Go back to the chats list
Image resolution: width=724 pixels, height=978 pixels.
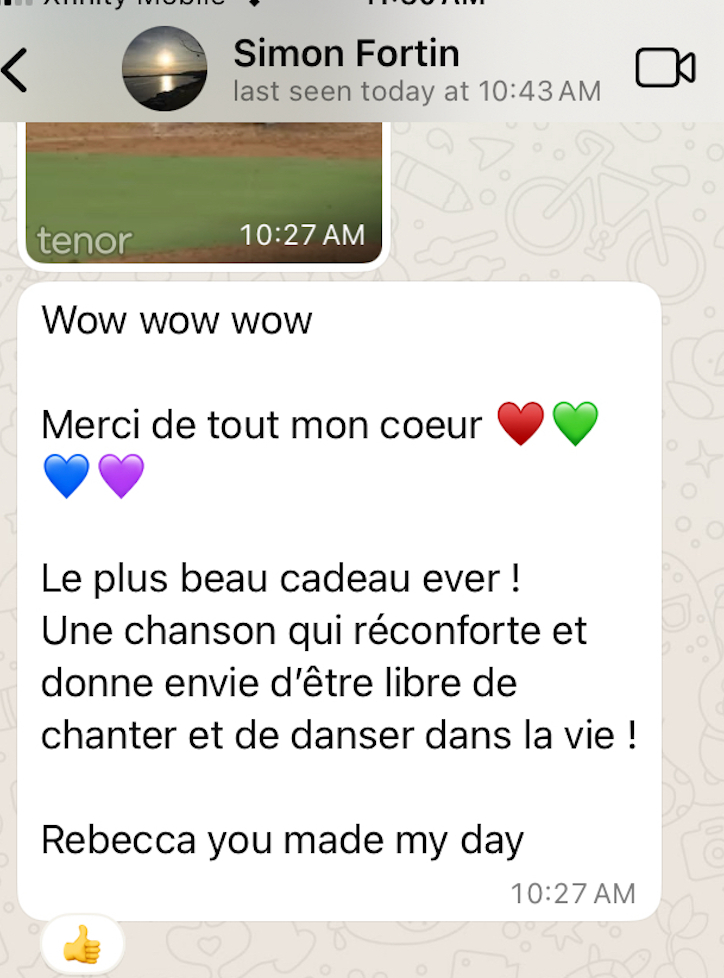click(x=16, y=69)
